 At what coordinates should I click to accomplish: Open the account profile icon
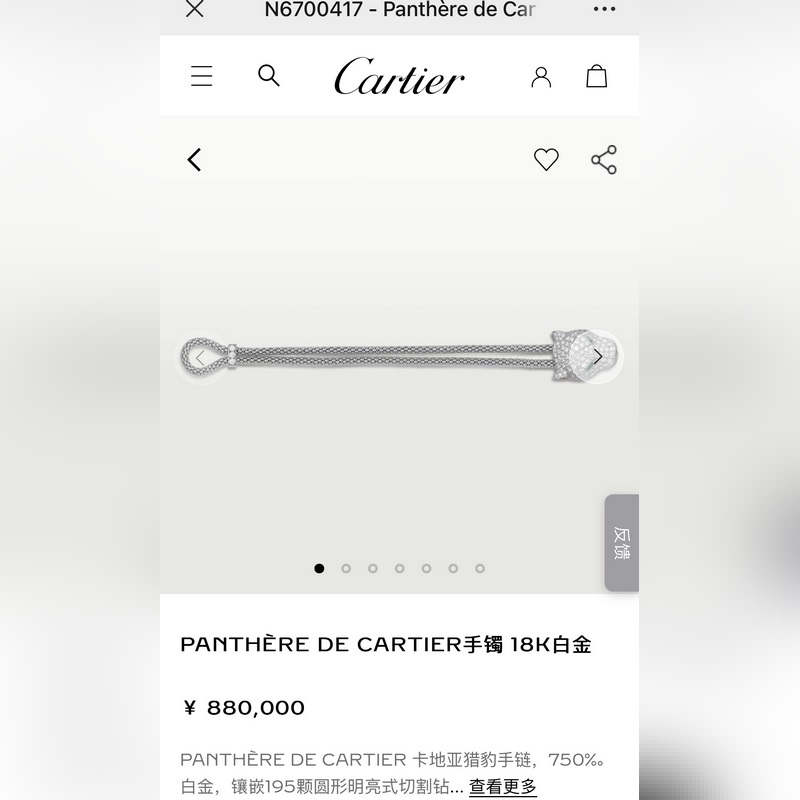(x=541, y=77)
